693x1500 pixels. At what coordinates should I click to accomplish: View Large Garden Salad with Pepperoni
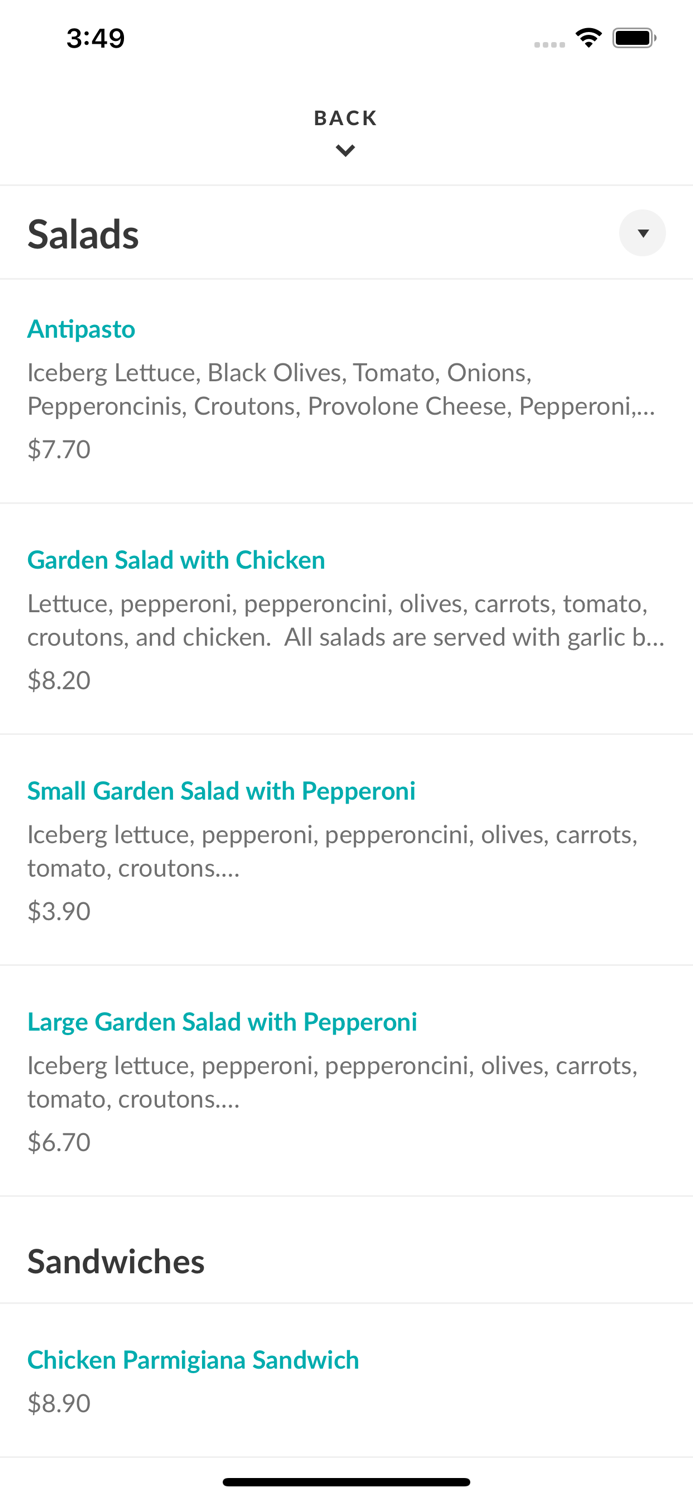[222, 1022]
